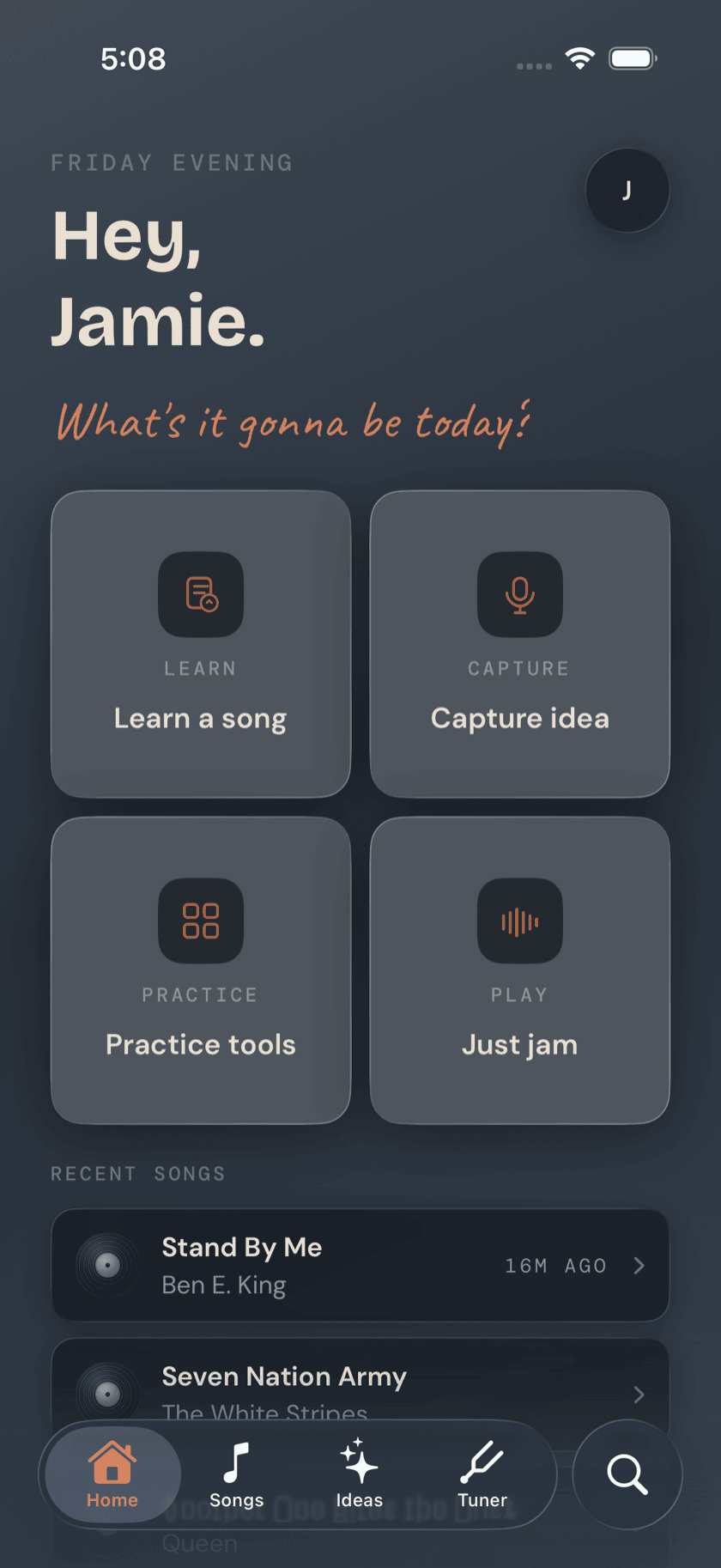Viewport: 721px width, 1568px height.
Task: Open Stand By Me from recent songs
Action: tap(360, 1265)
